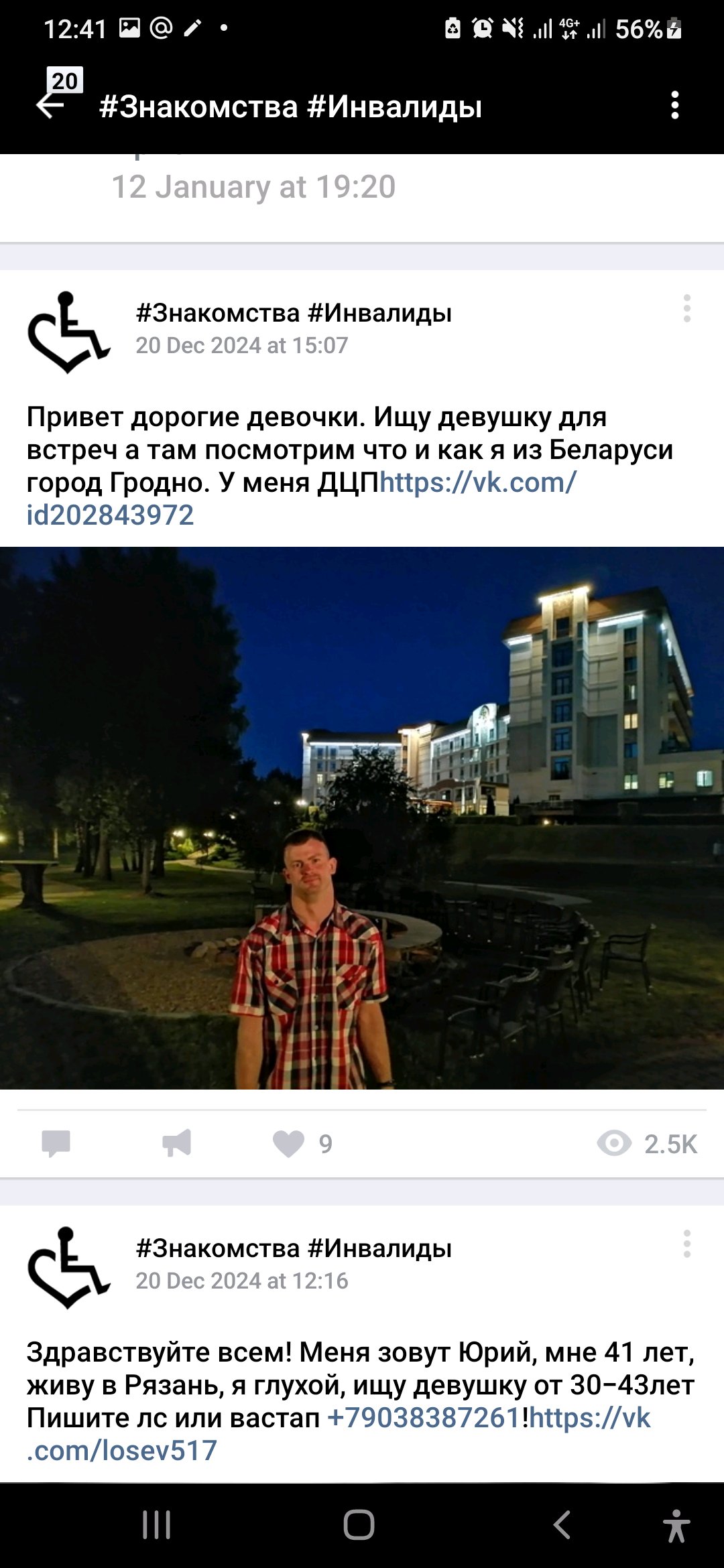Viewport: 724px width, 1568px height.
Task: Tap phone number +79038387261
Action: pos(424,1418)
